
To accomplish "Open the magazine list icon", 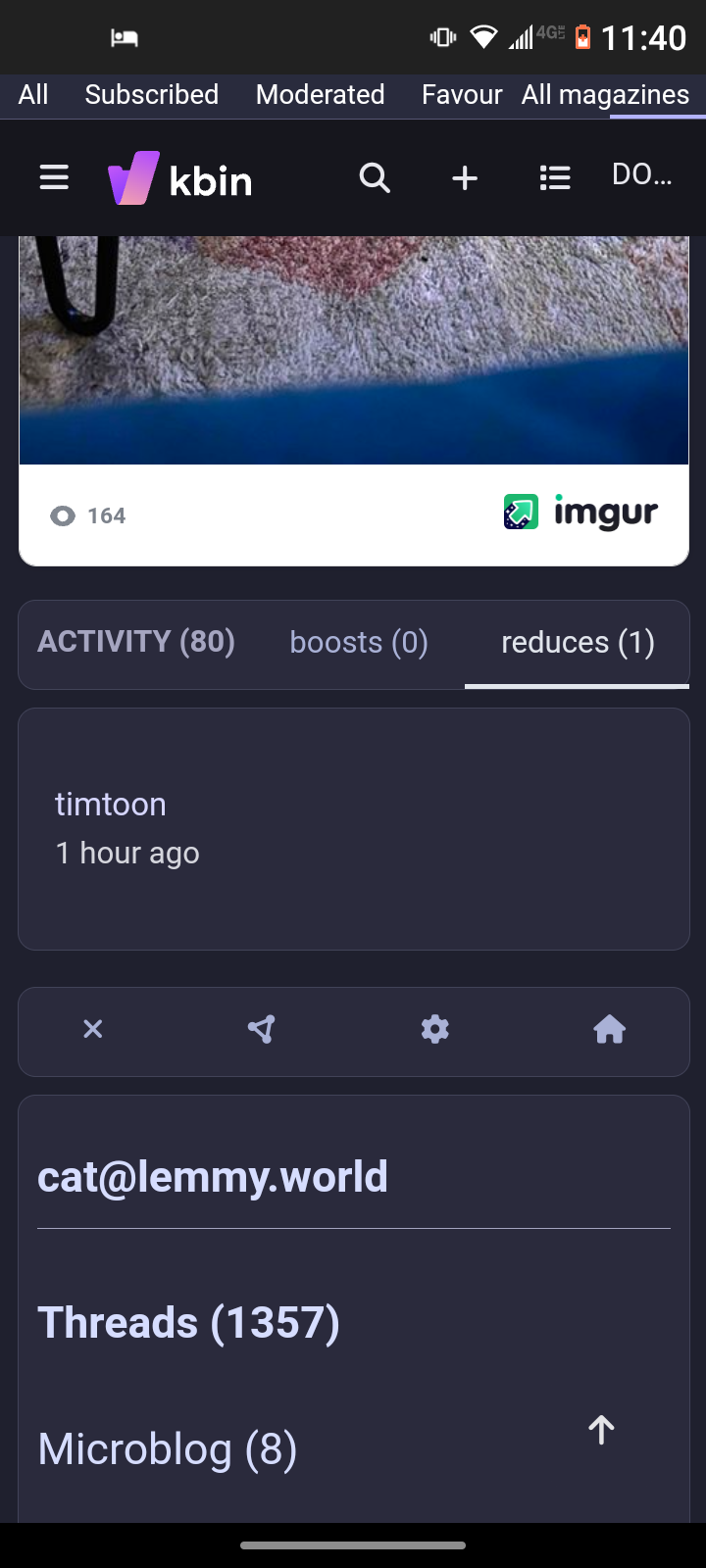I will coord(555,177).
